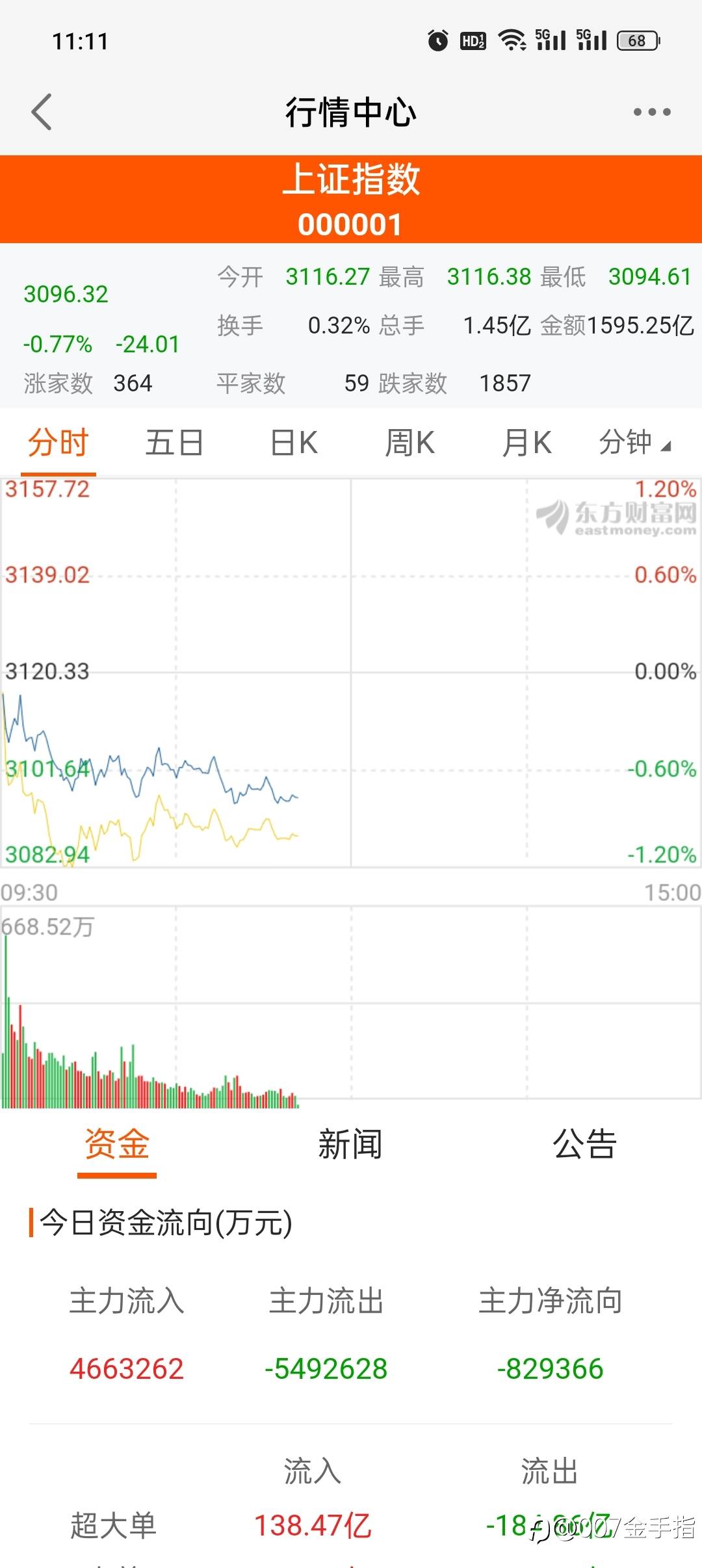
Task: Select the 分时 chart tab
Action: [58, 443]
